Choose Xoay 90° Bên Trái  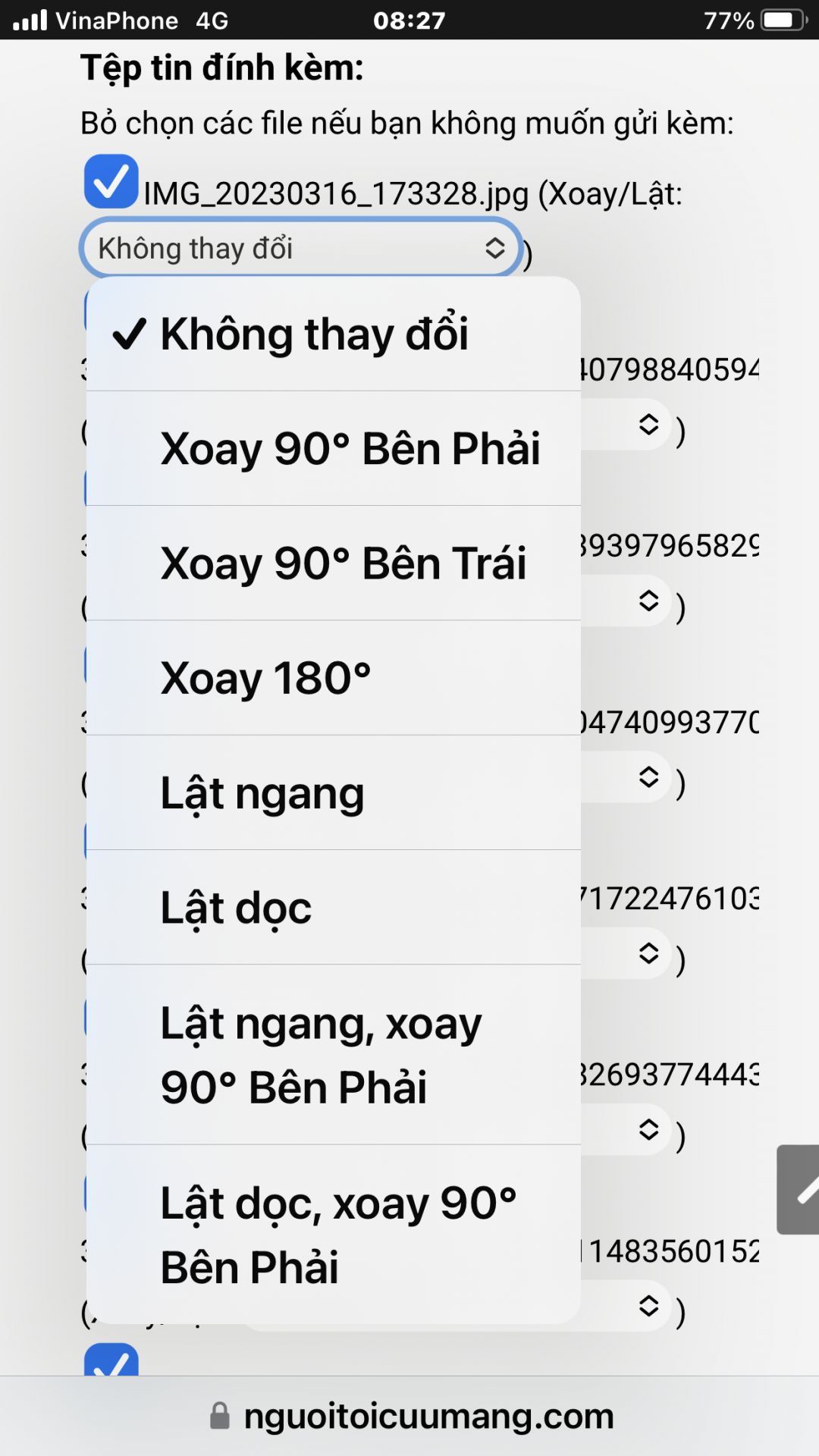334,563
